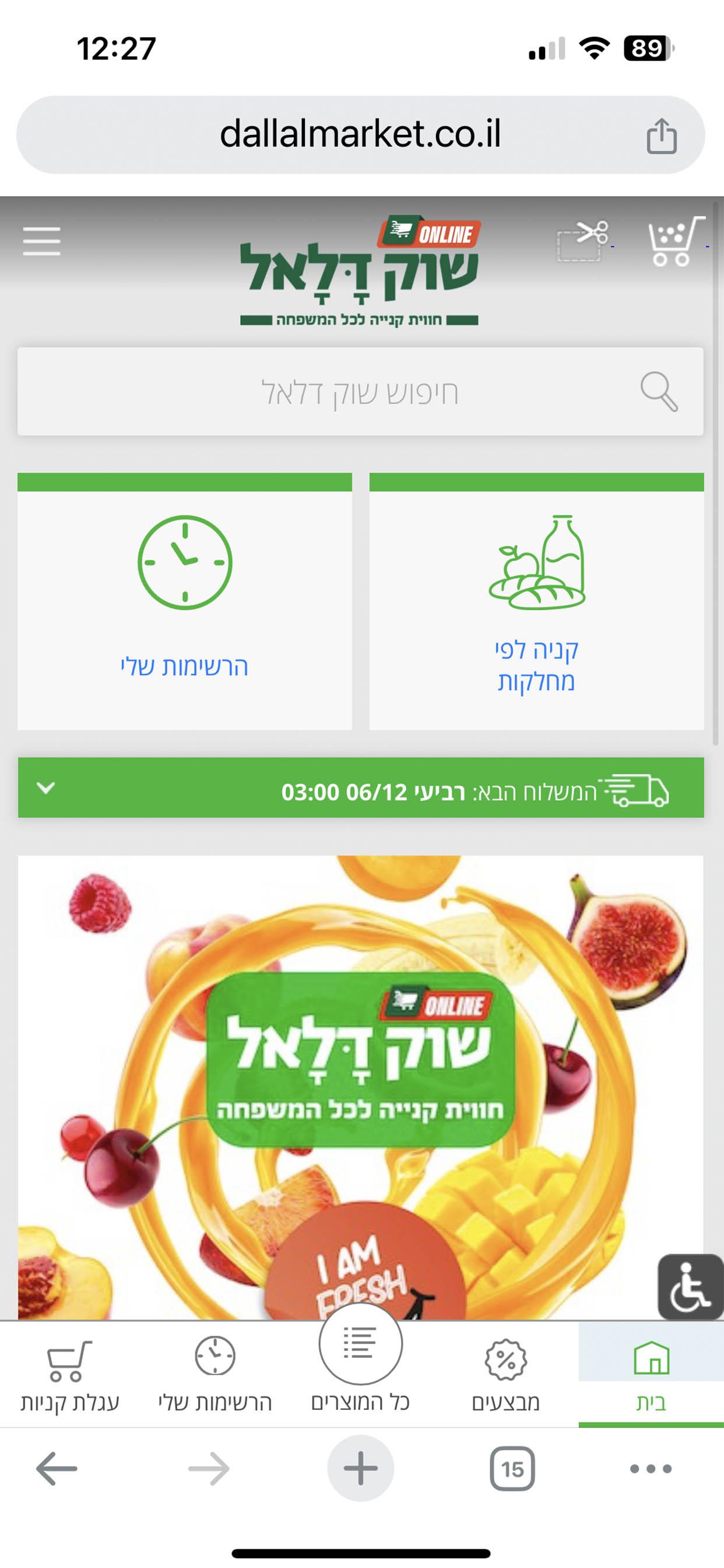This screenshot has height=1568, width=724.
Task: View the 15 open browser tabs
Action: point(512,1469)
